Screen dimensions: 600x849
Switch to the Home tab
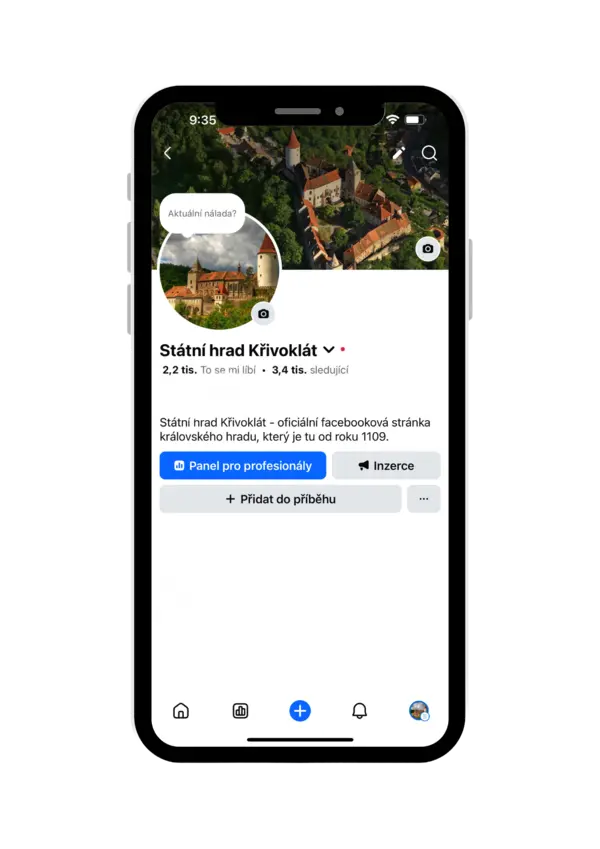click(181, 711)
